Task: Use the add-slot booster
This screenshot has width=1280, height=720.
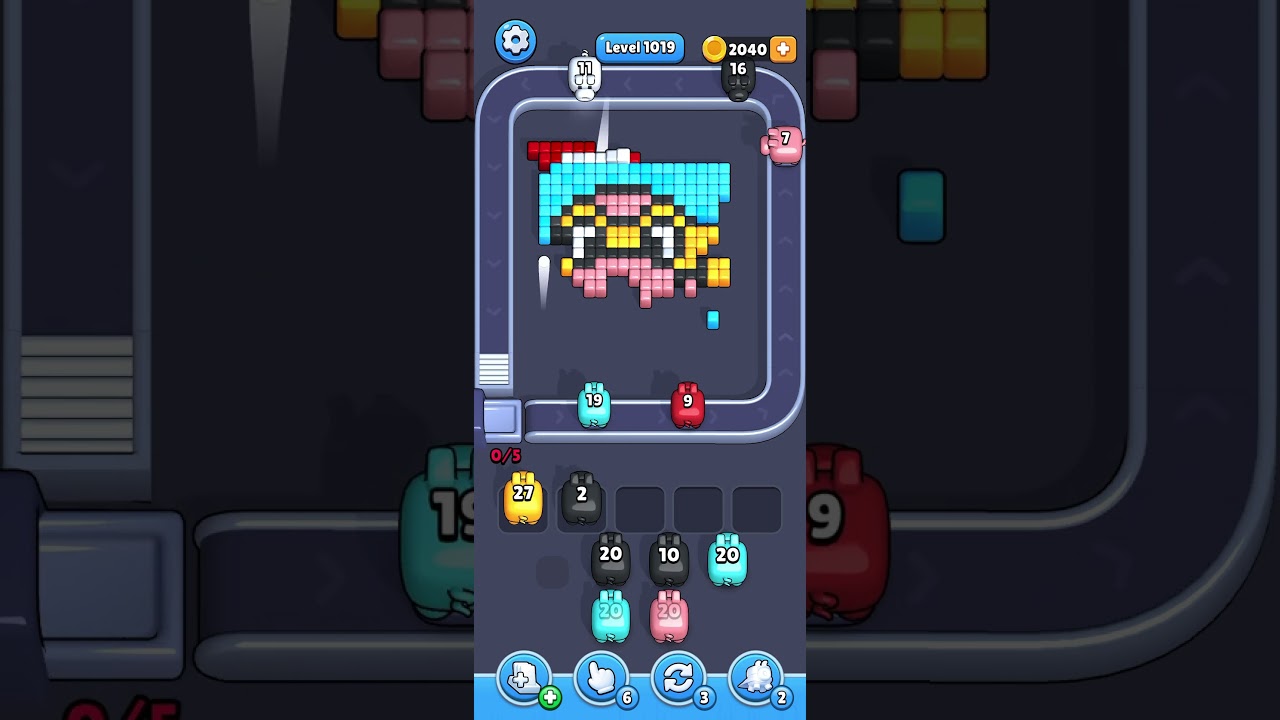Action: pos(524,679)
